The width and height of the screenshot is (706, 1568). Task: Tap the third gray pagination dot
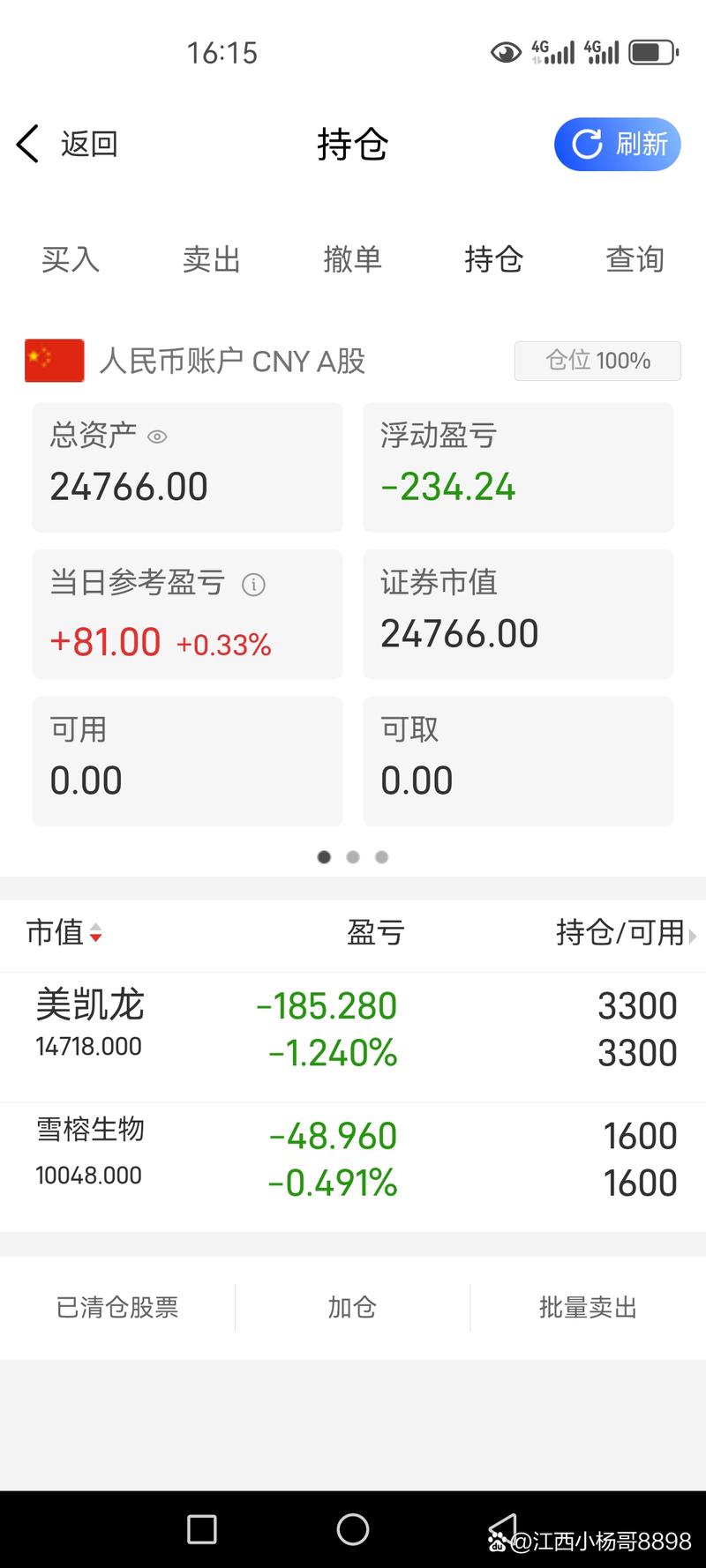(381, 856)
